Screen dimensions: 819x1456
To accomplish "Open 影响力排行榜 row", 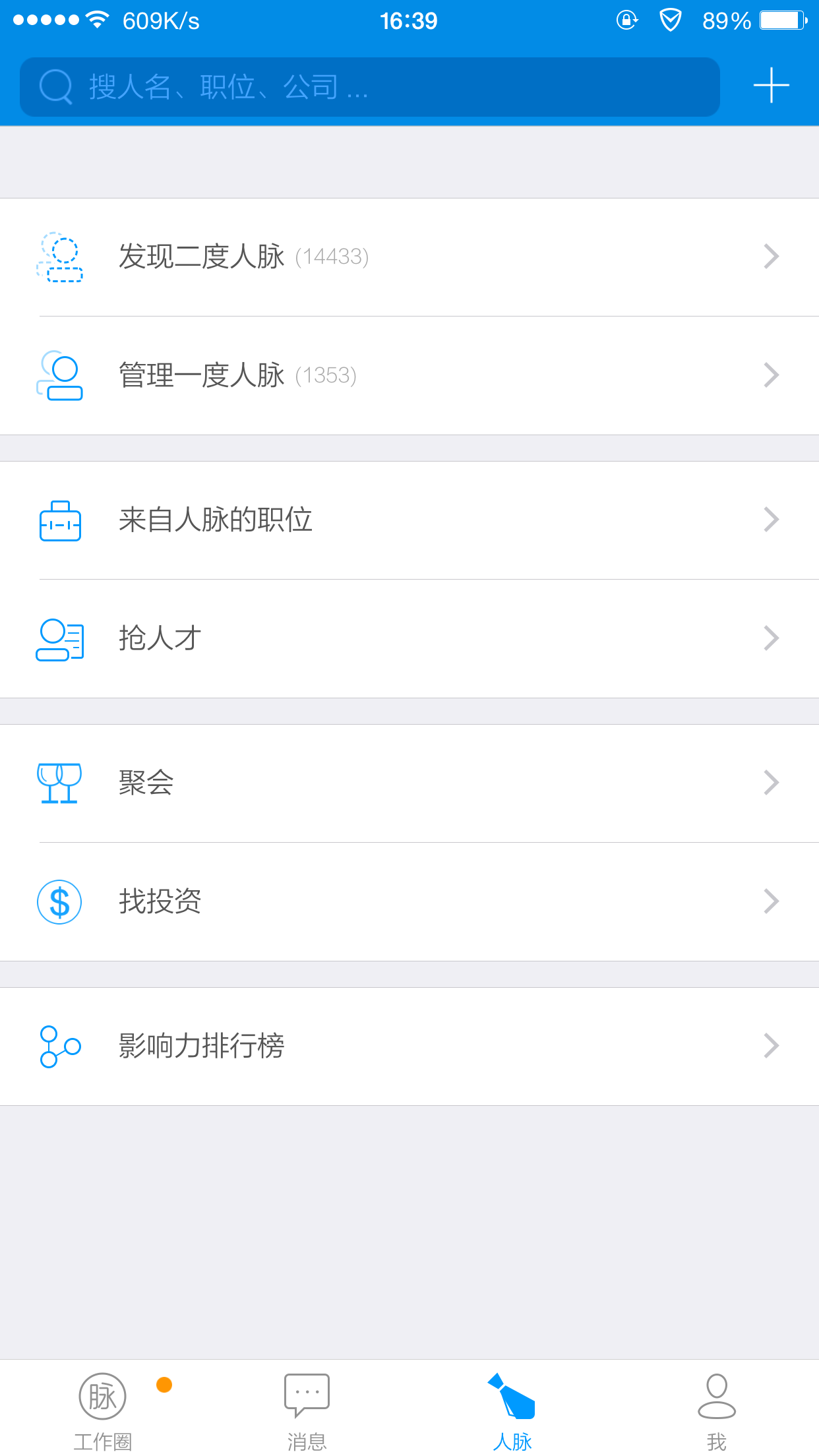I will (409, 1046).
